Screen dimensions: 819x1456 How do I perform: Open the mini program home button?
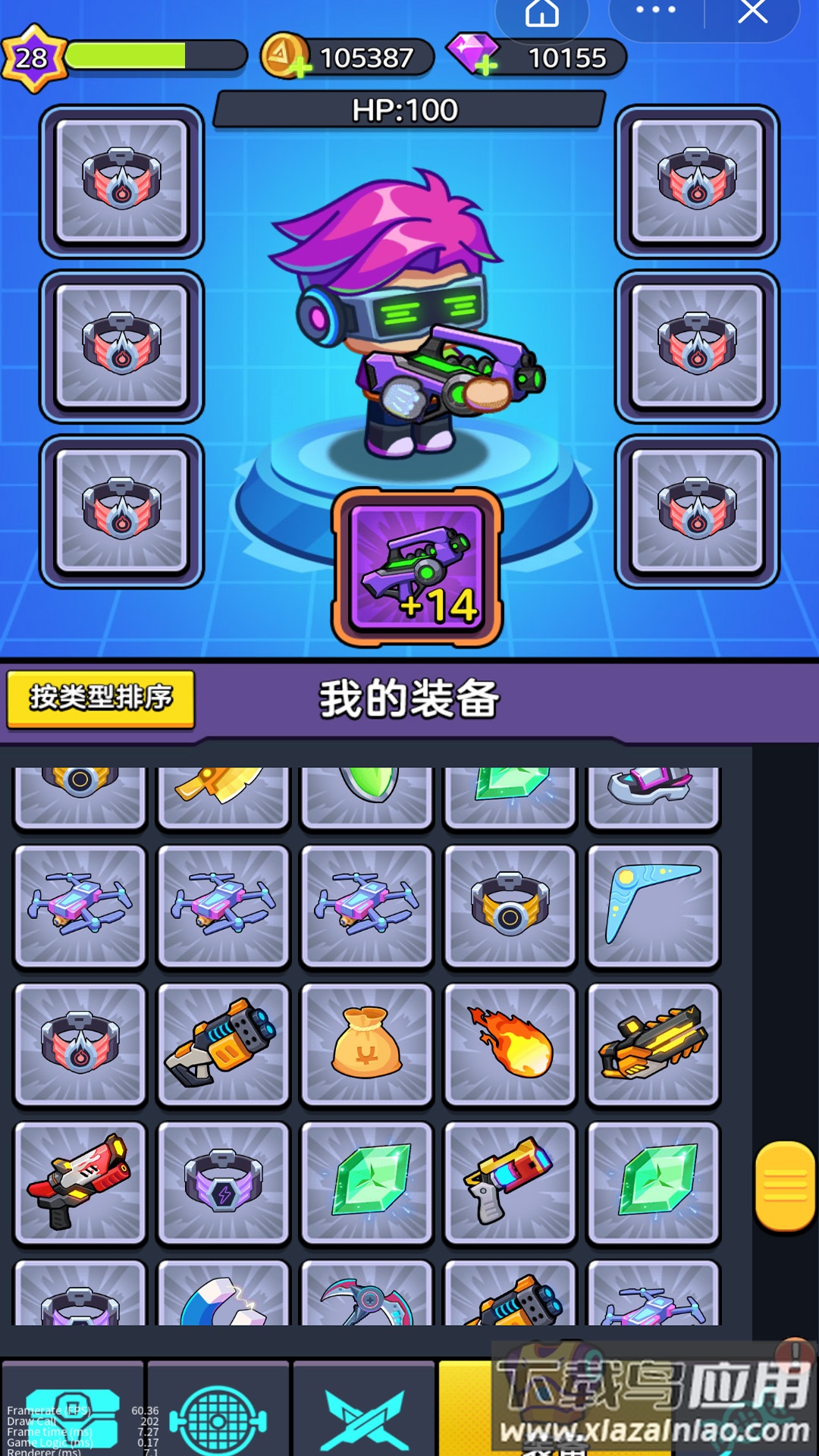tap(541, 13)
